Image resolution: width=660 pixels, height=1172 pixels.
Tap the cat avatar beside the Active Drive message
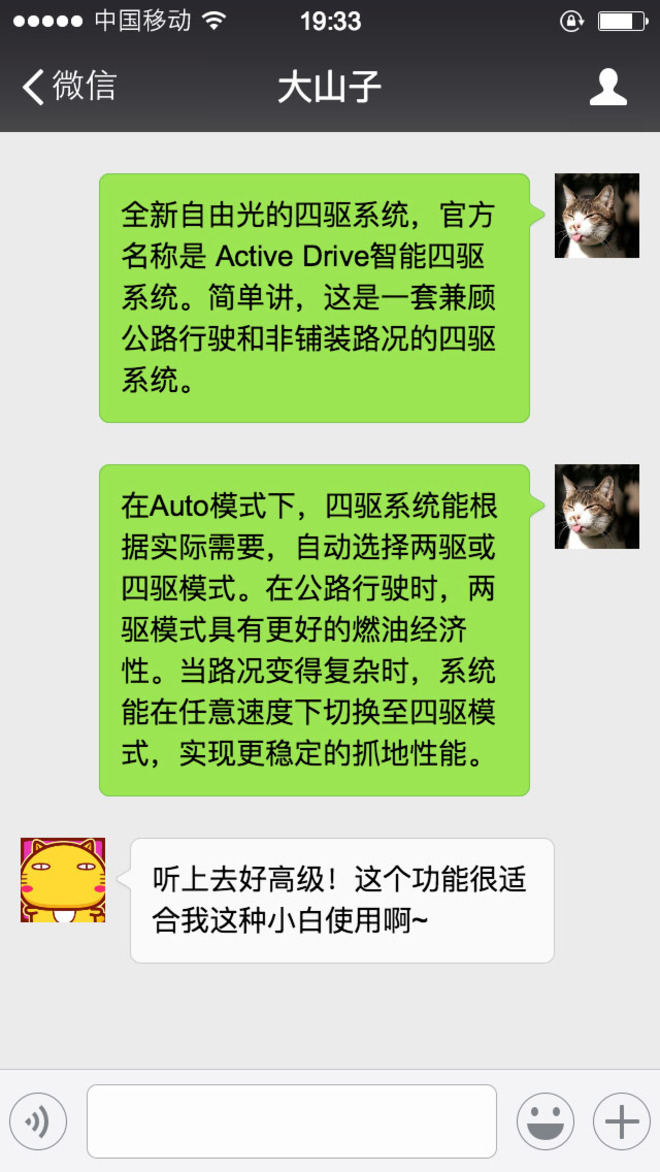[596, 216]
